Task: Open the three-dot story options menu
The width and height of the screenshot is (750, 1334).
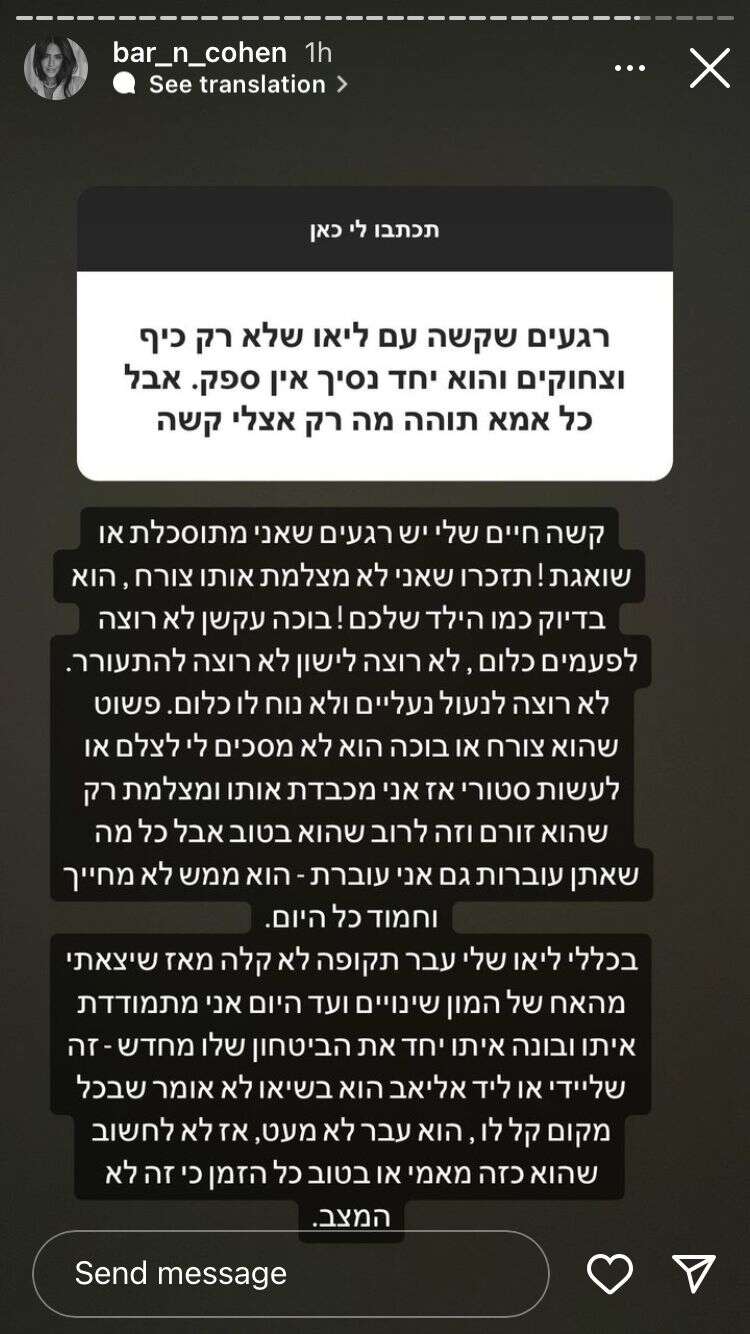Action: pos(630,68)
